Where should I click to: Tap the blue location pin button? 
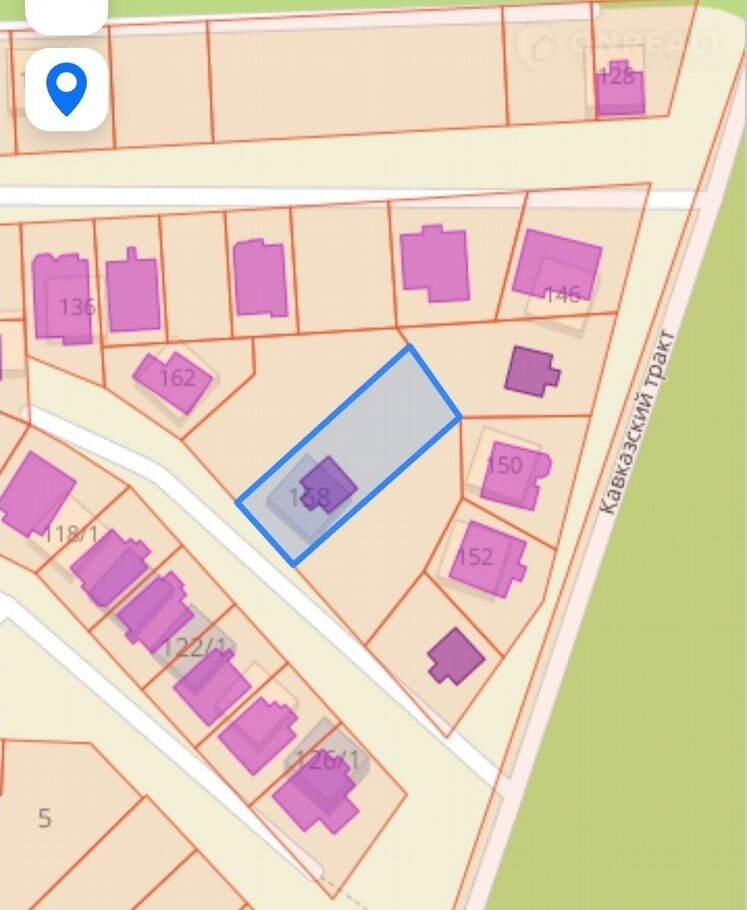click(x=66, y=90)
